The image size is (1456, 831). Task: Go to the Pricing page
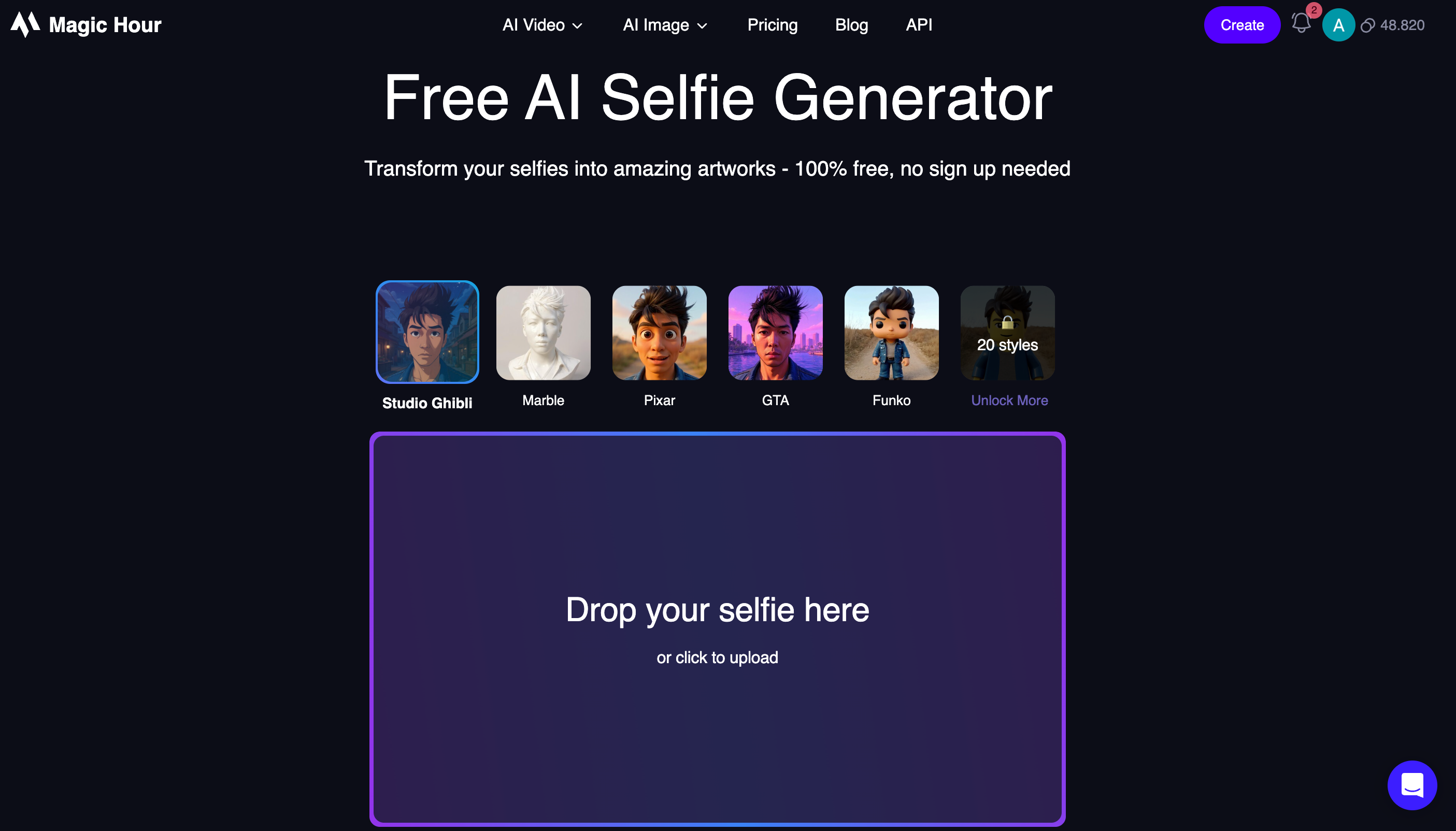(x=772, y=25)
